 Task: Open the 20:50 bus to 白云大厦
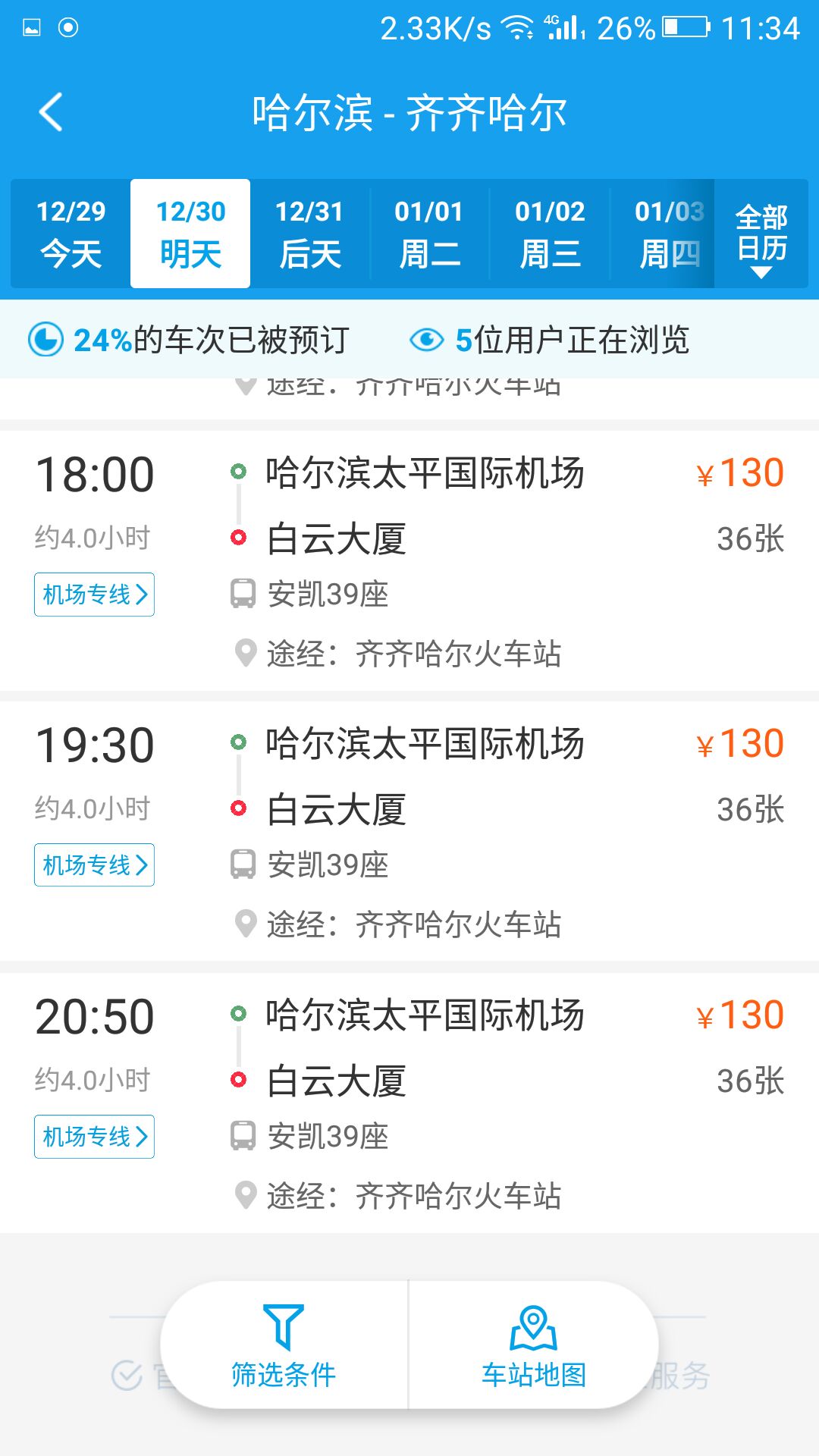(x=409, y=1103)
